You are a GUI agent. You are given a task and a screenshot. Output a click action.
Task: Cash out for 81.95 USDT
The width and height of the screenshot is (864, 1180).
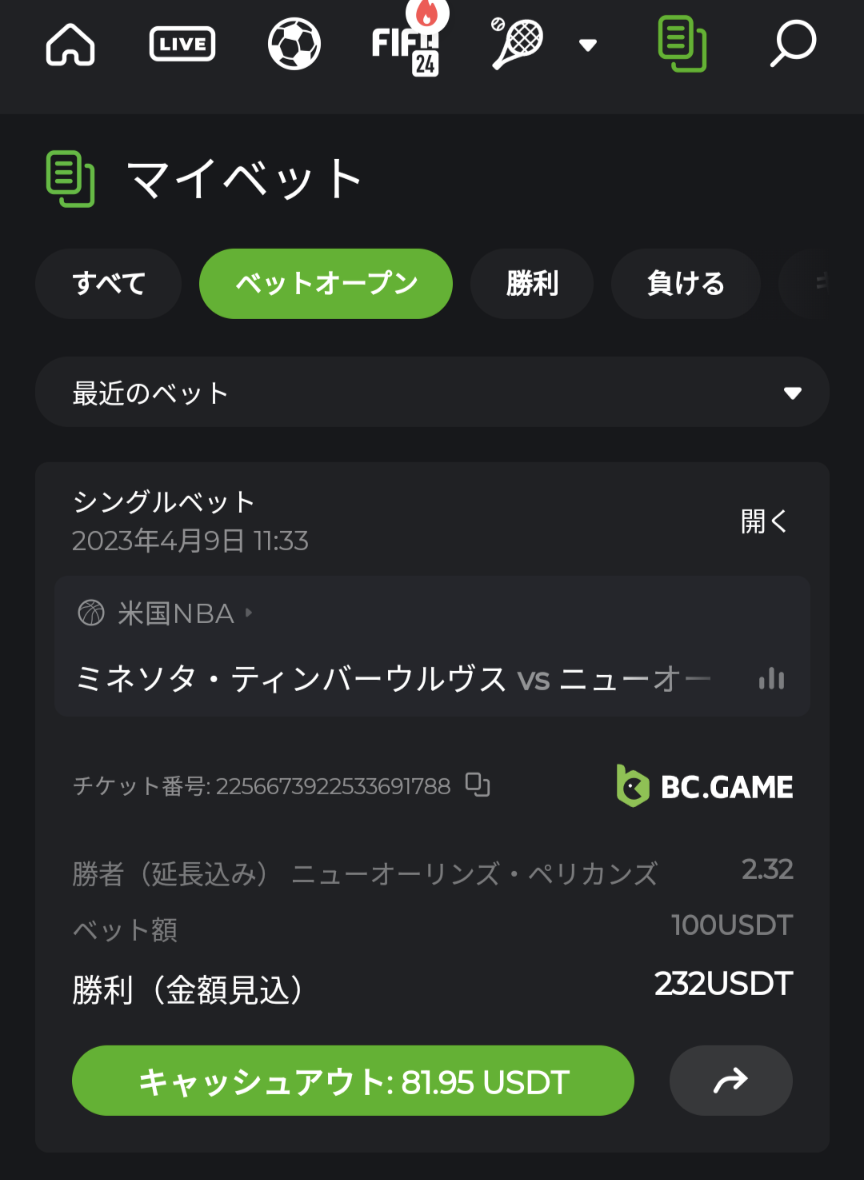(353, 1081)
